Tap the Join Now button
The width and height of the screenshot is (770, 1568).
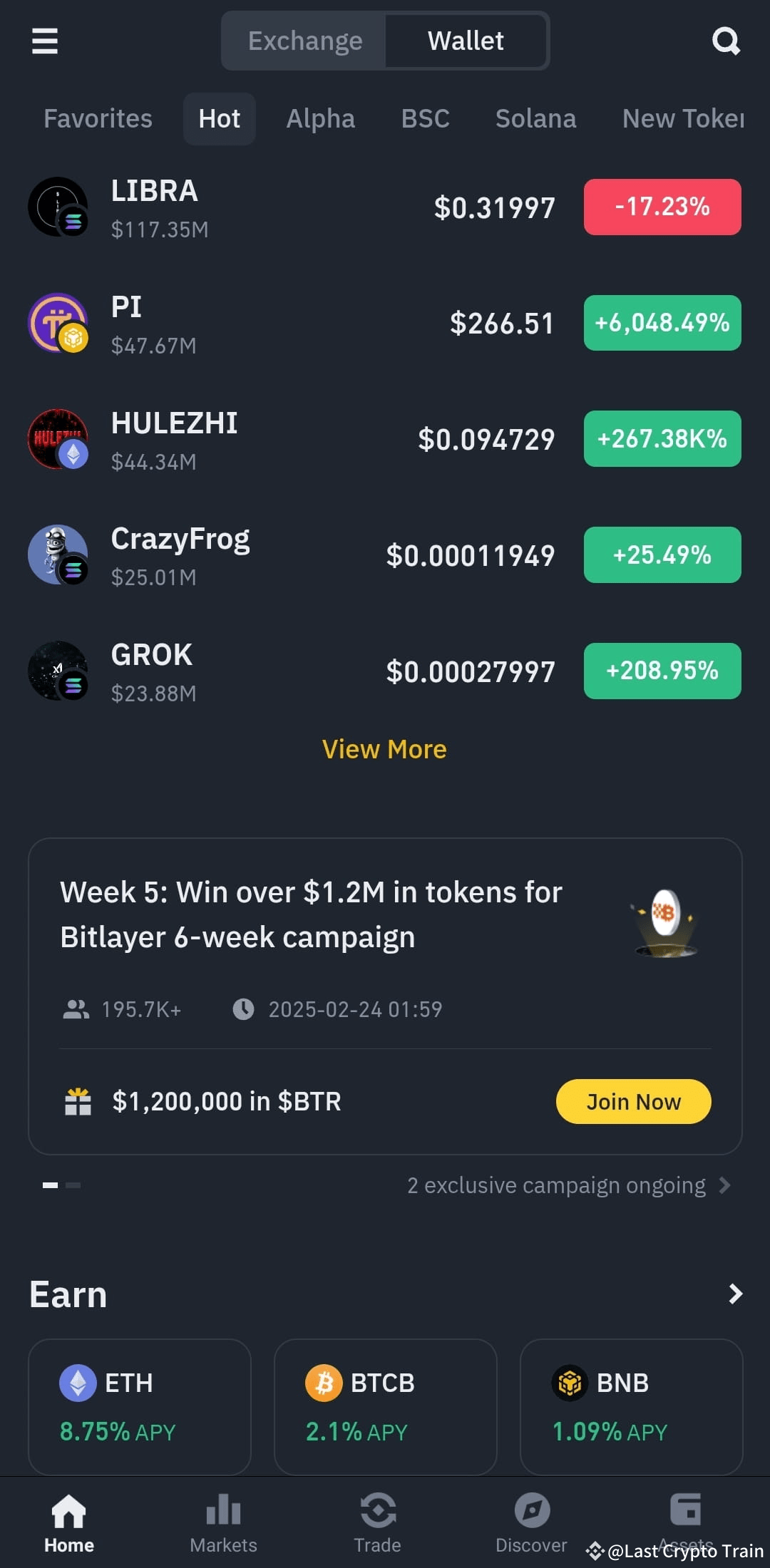[x=632, y=1101]
